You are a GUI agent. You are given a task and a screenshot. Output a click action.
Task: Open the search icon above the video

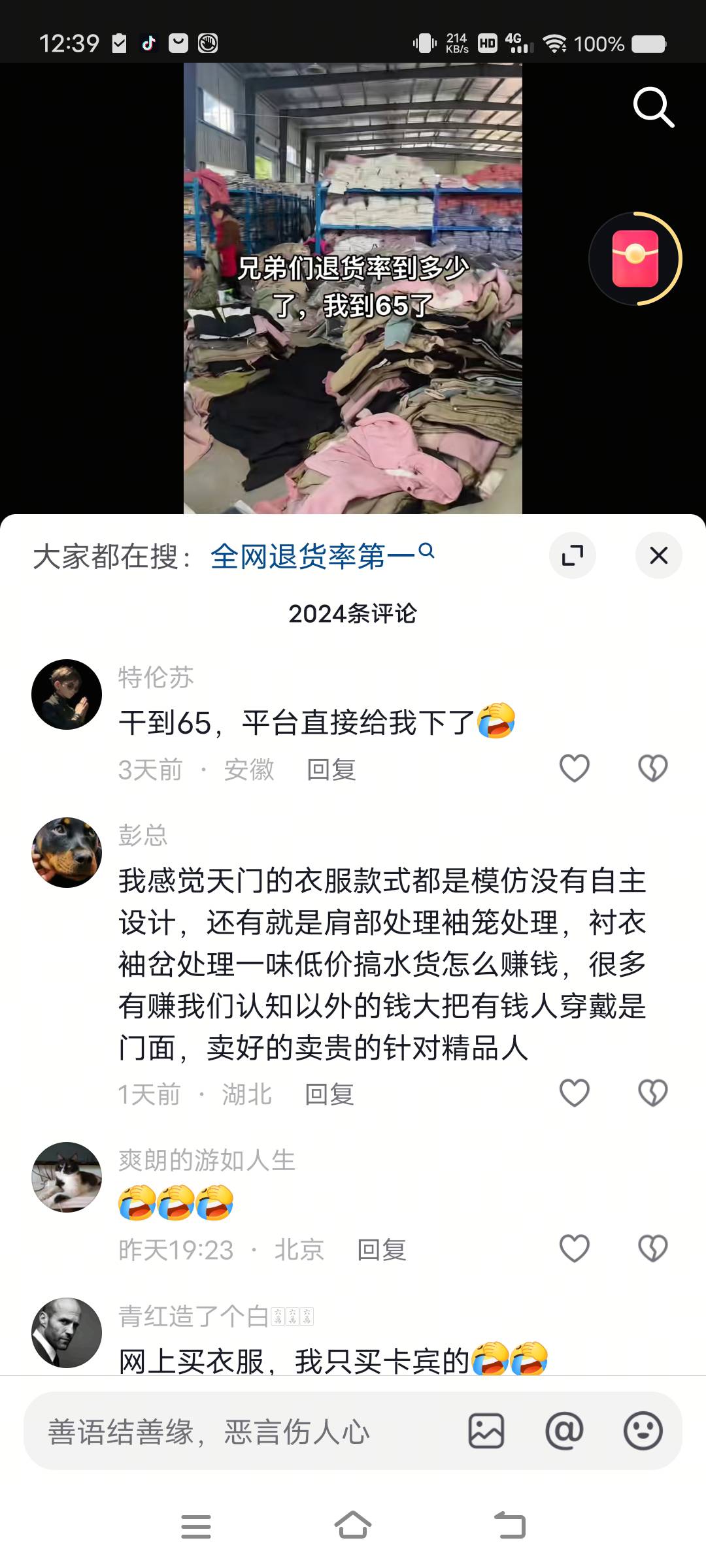tap(653, 106)
